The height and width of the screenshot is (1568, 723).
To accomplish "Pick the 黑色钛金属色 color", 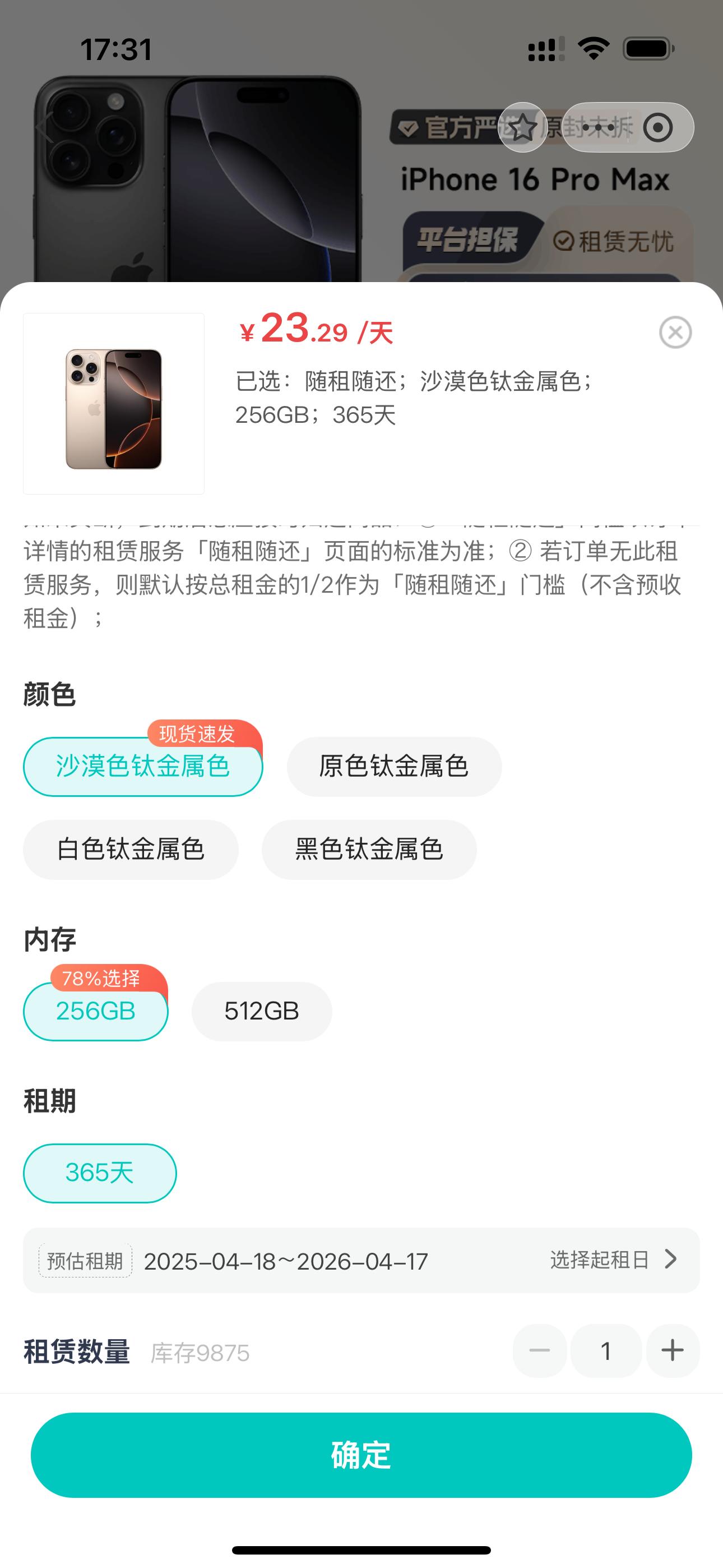I will (x=369, y=849).
